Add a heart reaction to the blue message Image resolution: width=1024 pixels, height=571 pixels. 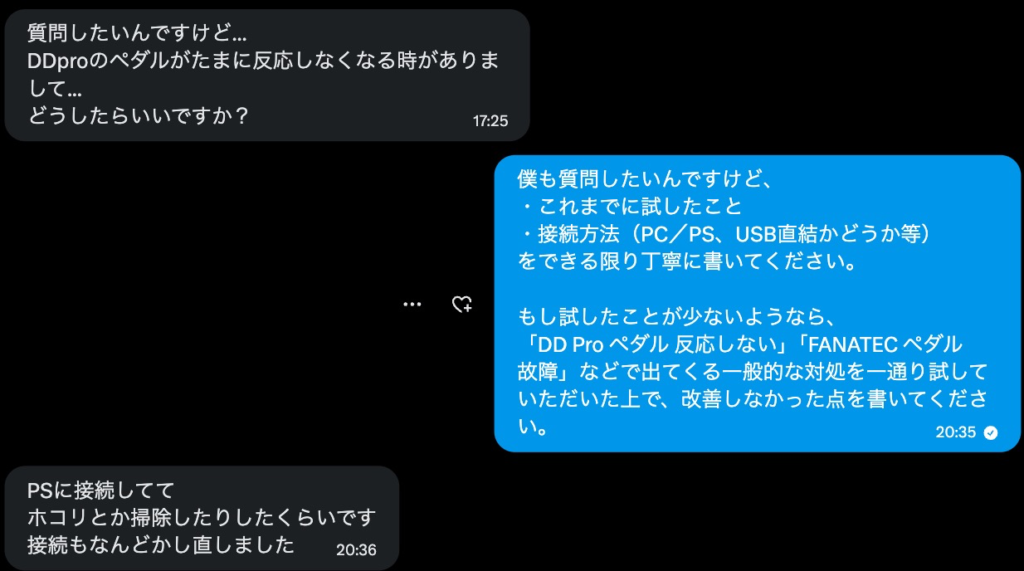pyautogui.click(x=462, y=304)
